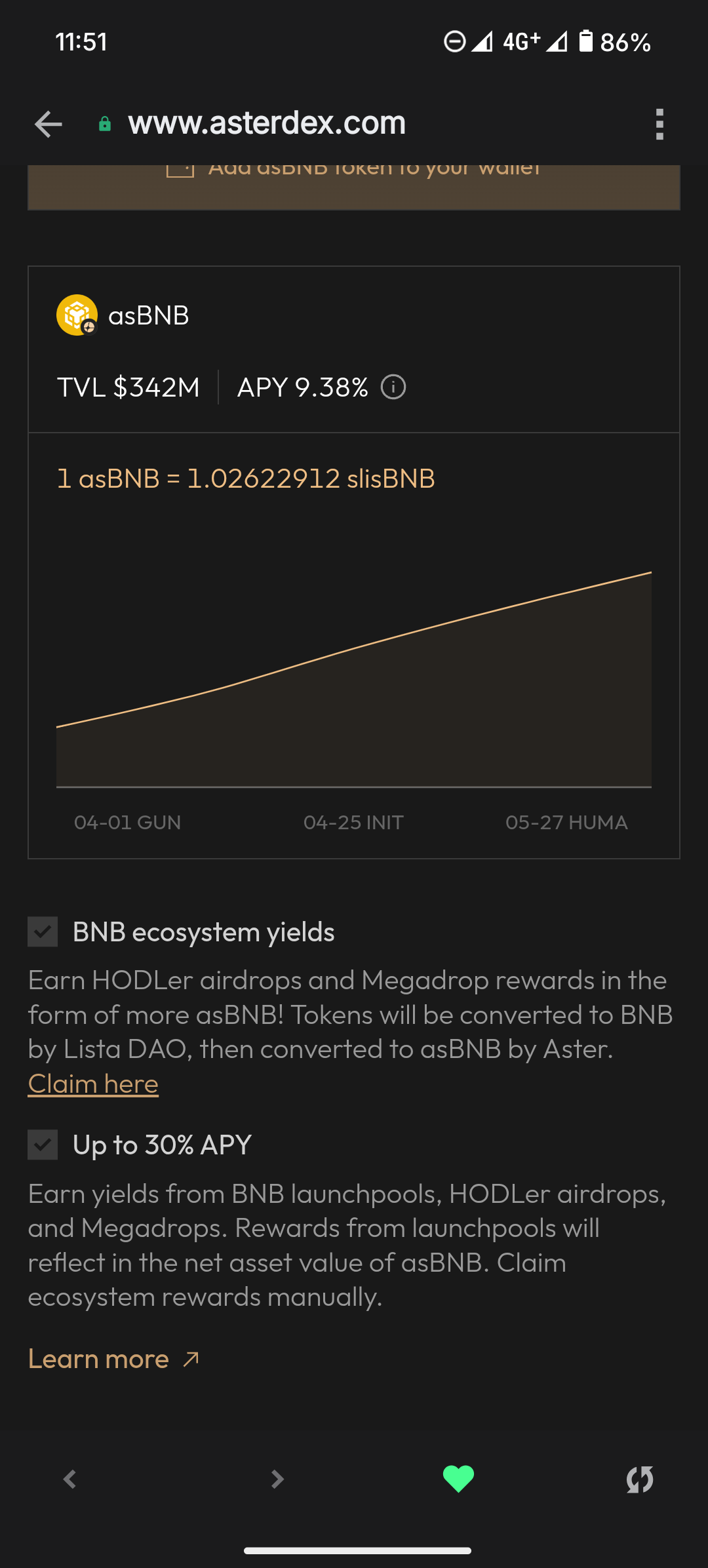Image resolution: width=708 pixels, height=1568 pixels.
Task: Open the browser overflow menu
Action: tap(659, 124)
